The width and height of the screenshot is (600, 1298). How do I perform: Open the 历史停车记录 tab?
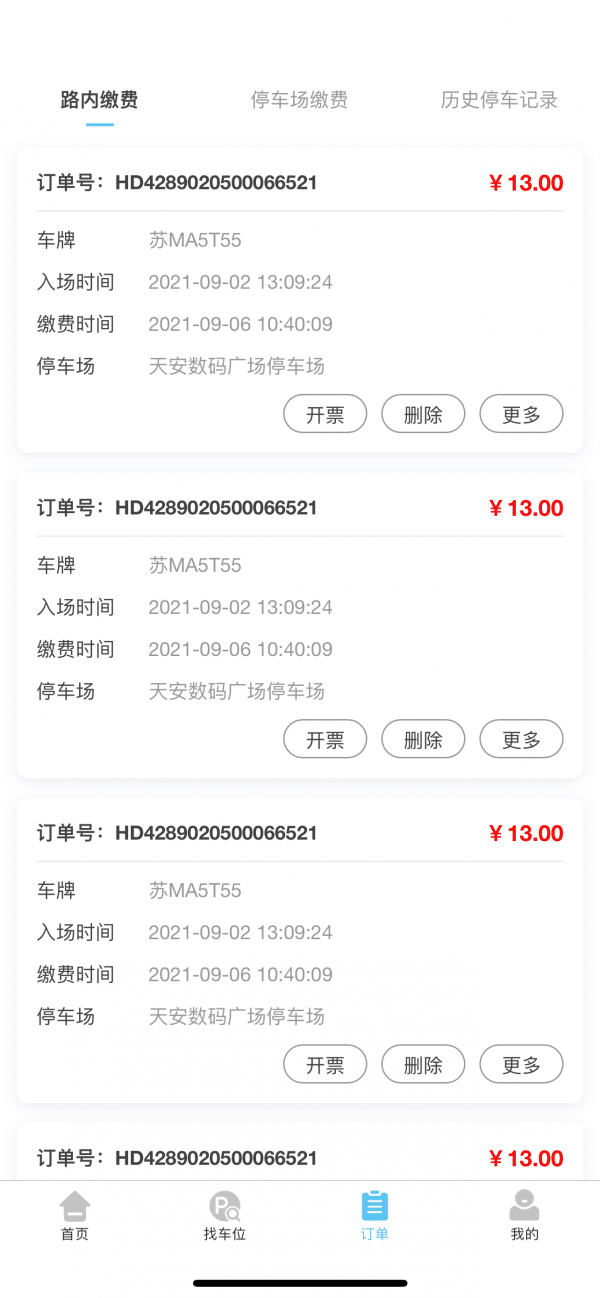click(x=498, y=100)
